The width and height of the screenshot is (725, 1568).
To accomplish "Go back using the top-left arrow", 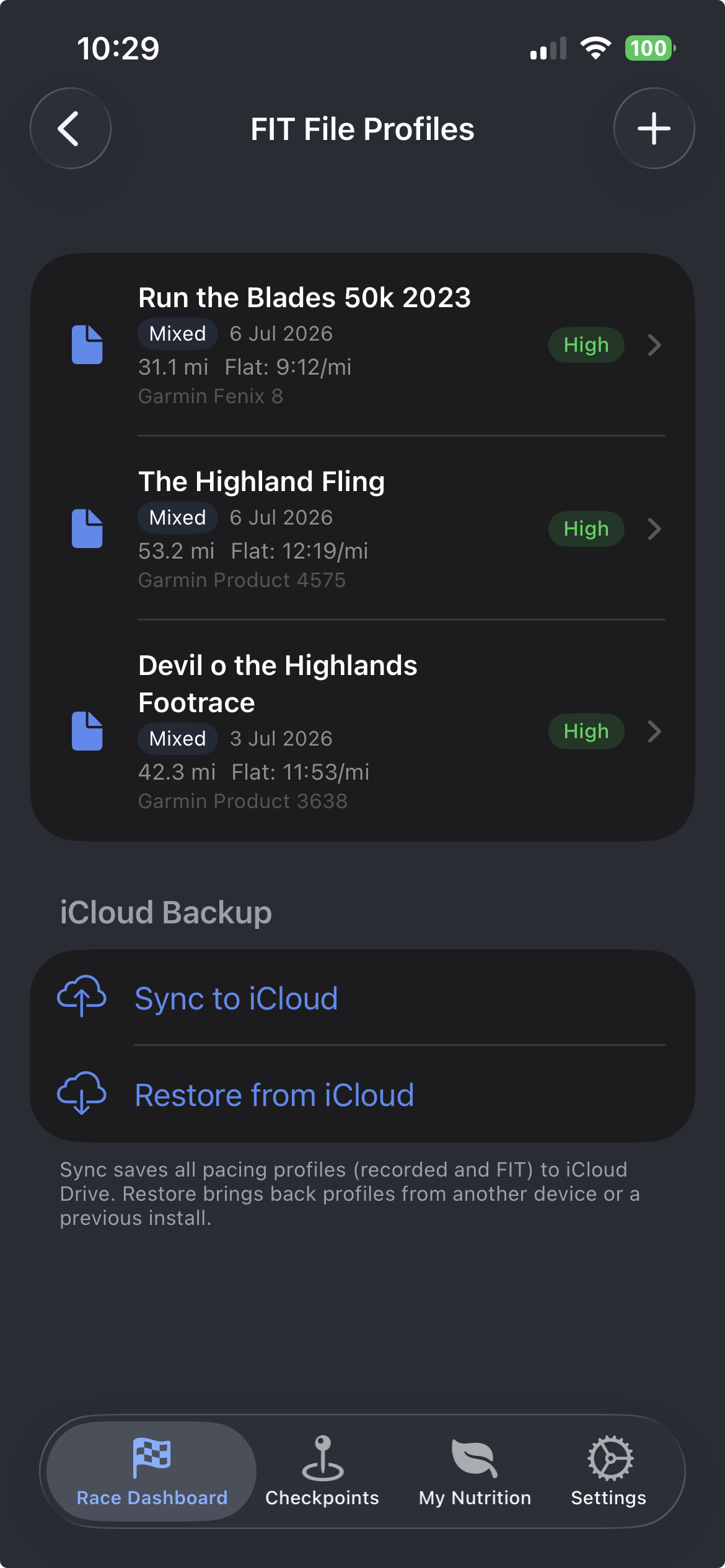I will 71,128.
